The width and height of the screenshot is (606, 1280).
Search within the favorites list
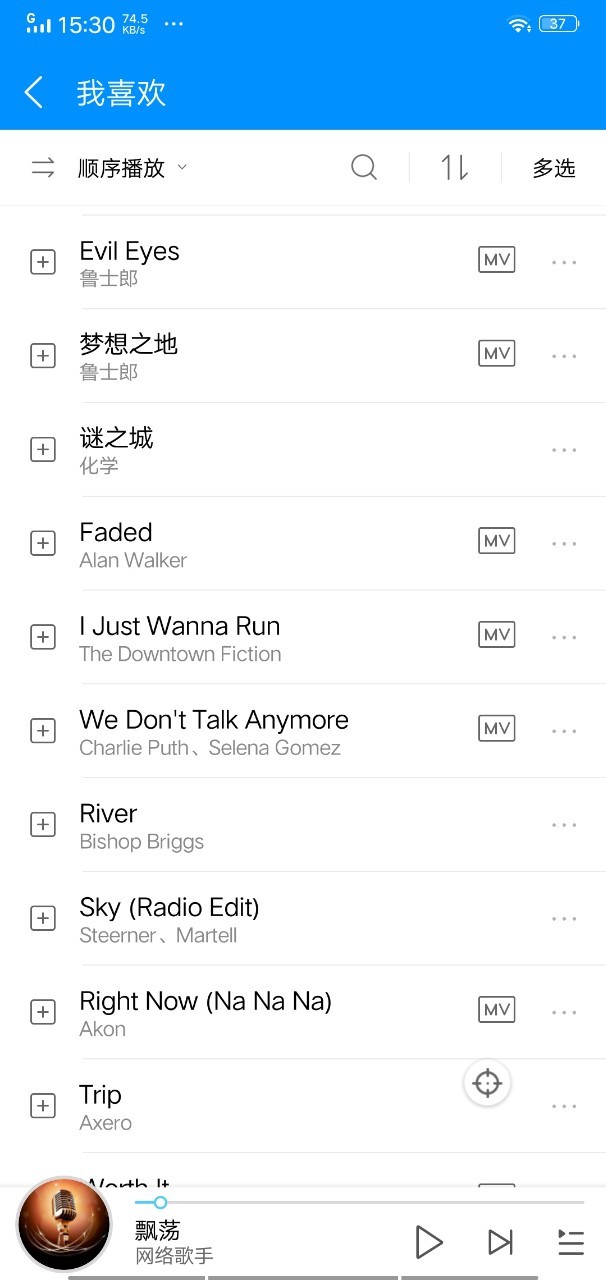pyautogui.click(x=364, y=168)
